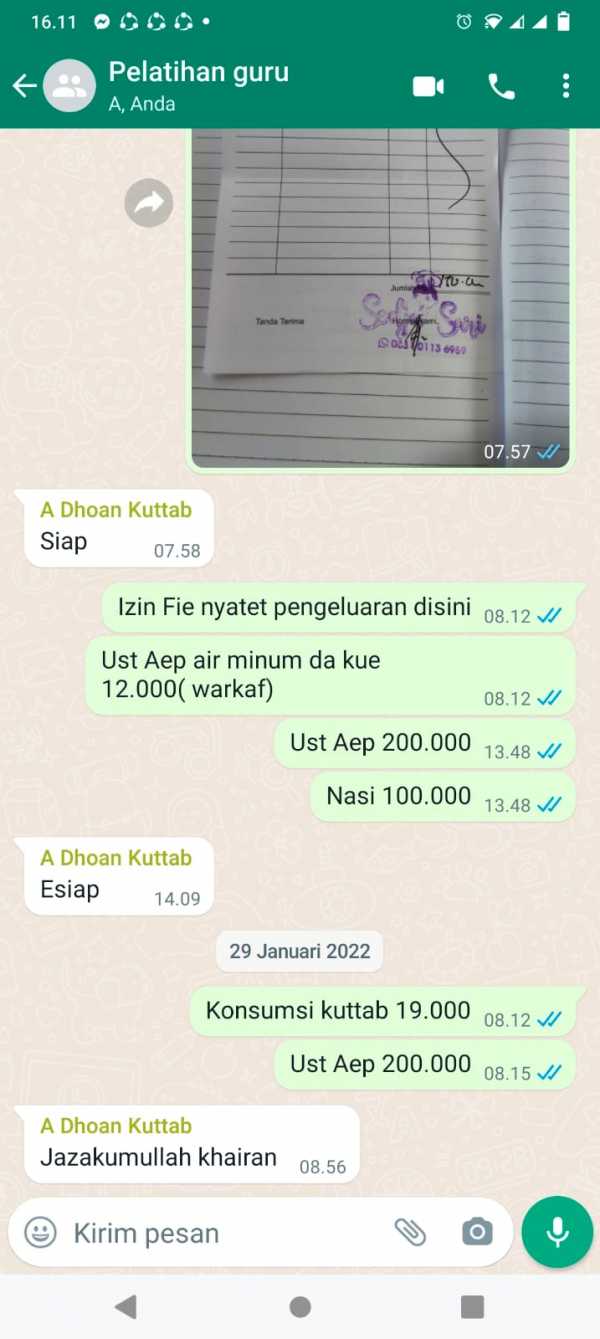
Task: Open the camera from the message bar
Action: coord(477,1232)
